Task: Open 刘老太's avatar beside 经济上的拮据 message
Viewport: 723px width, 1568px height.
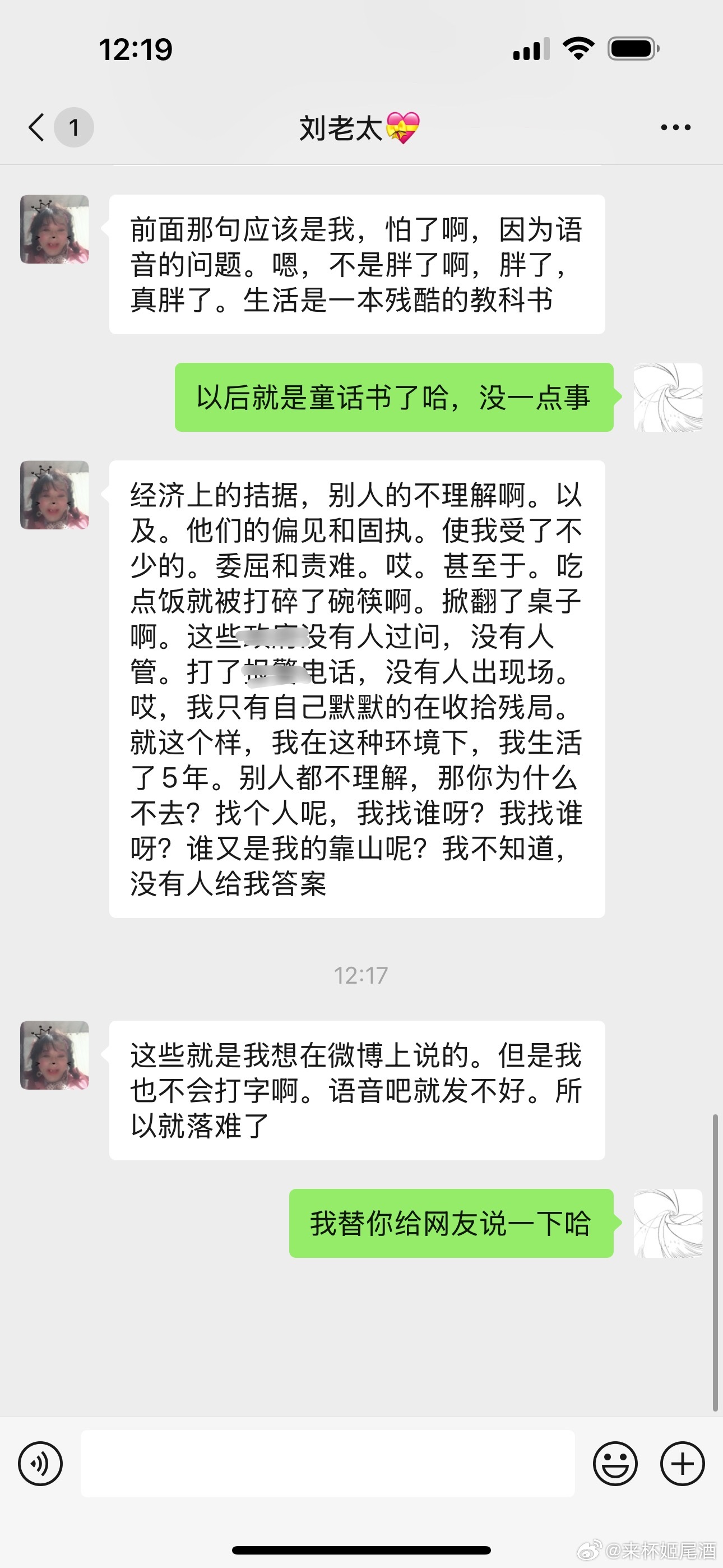Action: [55, 495]
